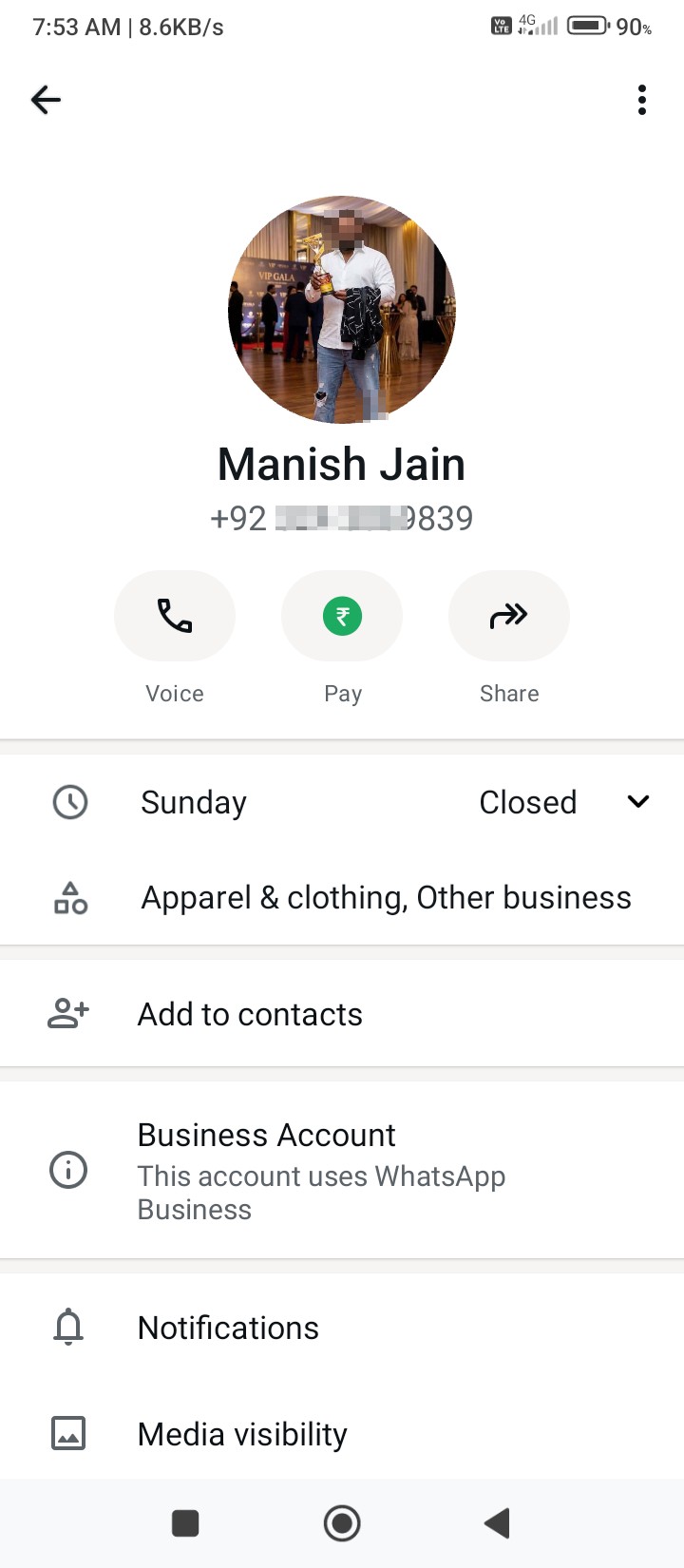
Task: Open Notifications settings
Action: click(x=342, y=1328)
